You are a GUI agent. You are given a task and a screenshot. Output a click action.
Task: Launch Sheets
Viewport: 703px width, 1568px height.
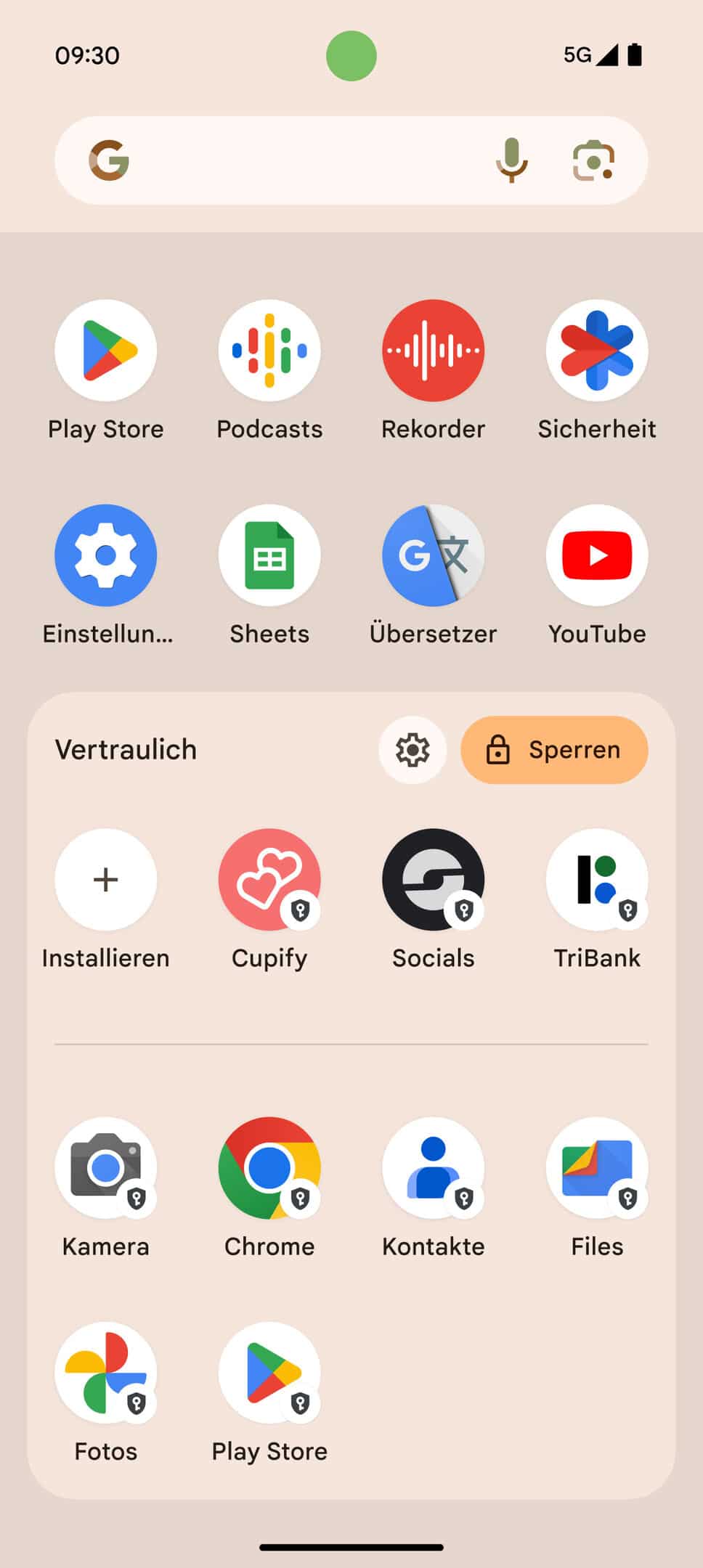(269, 555)
